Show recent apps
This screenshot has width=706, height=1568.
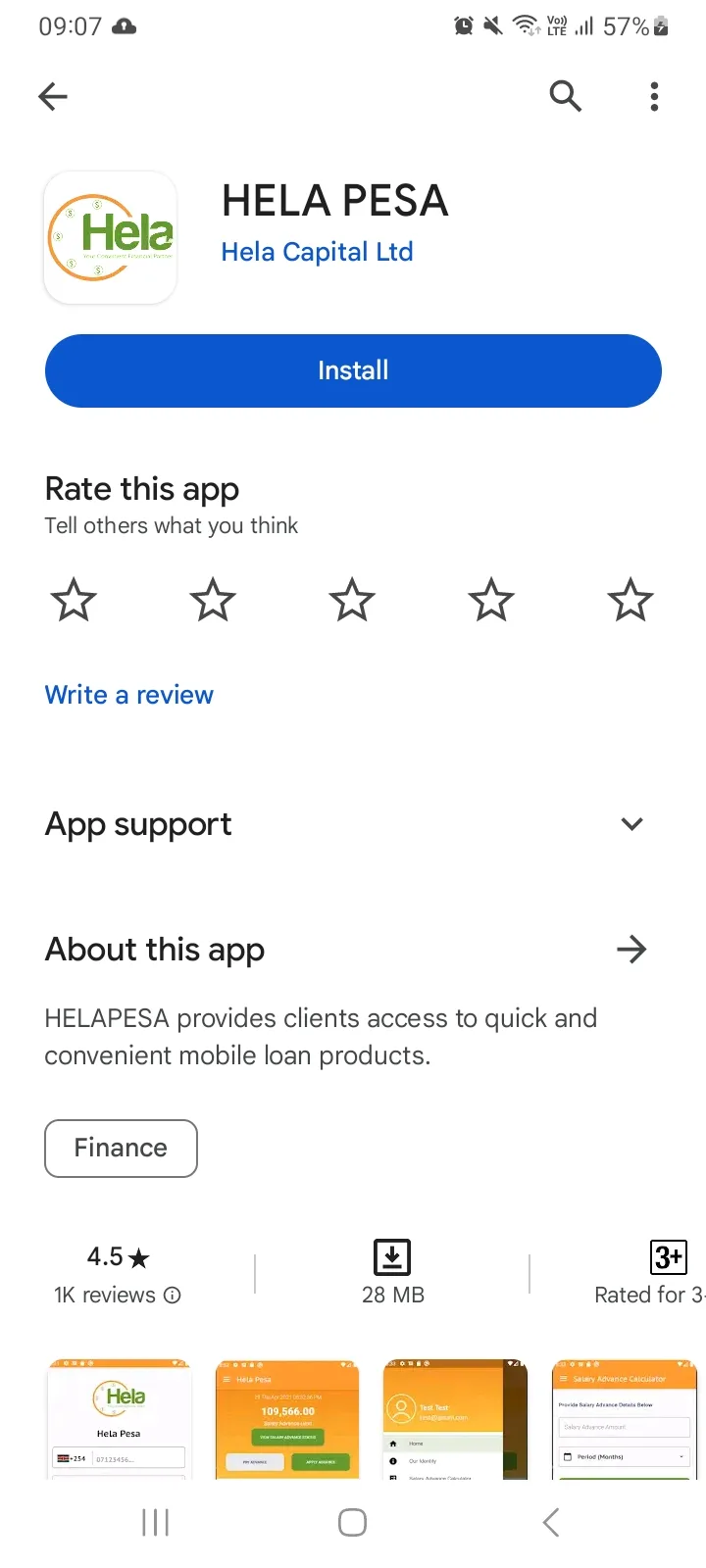pos(156,1522)
